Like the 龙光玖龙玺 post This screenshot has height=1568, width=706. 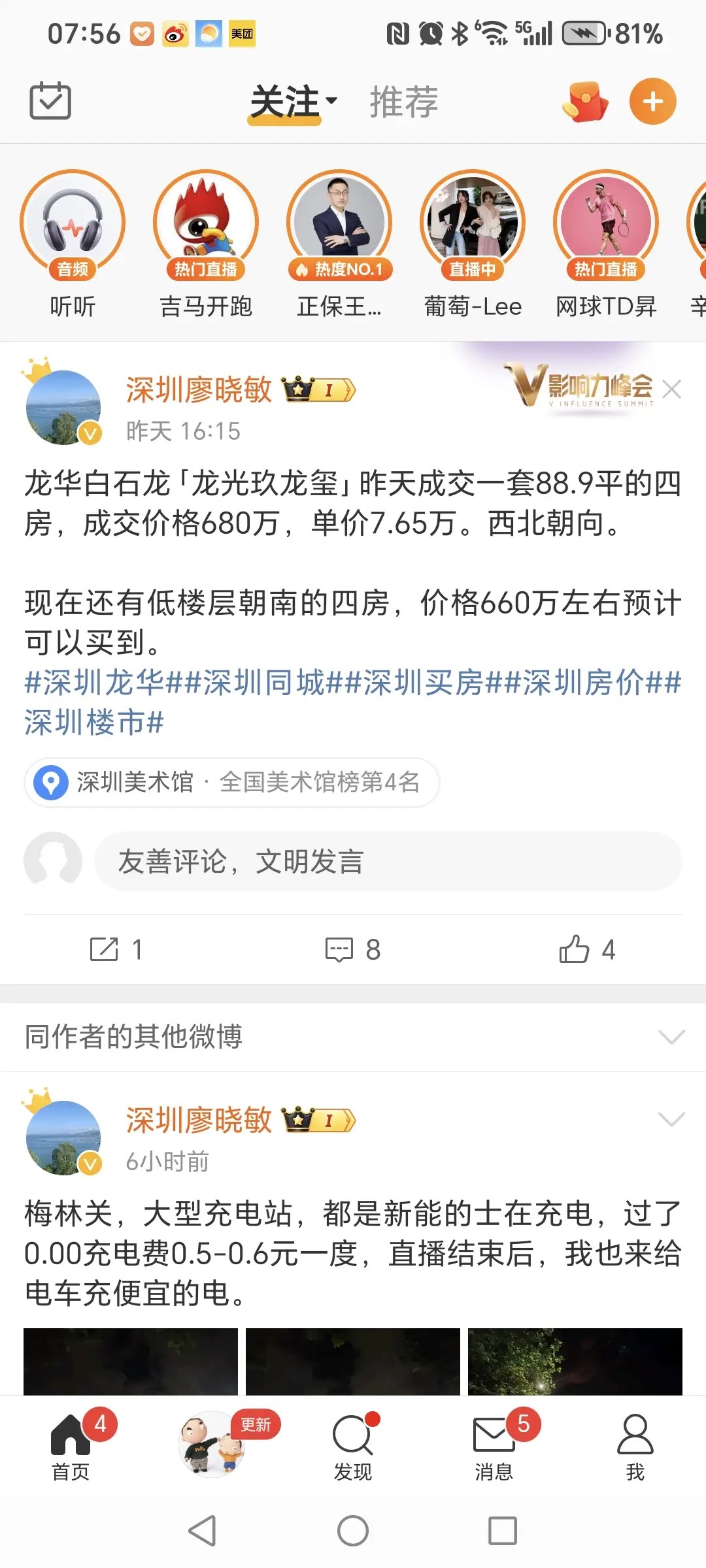coord(587,949)
